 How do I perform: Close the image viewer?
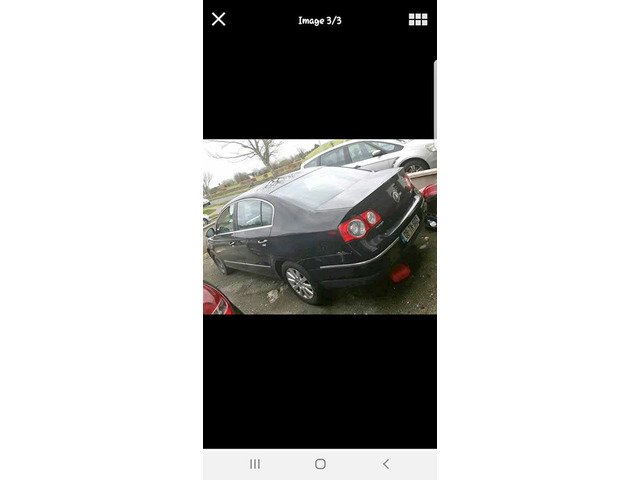pyautogui.click(x=219, y=19)
